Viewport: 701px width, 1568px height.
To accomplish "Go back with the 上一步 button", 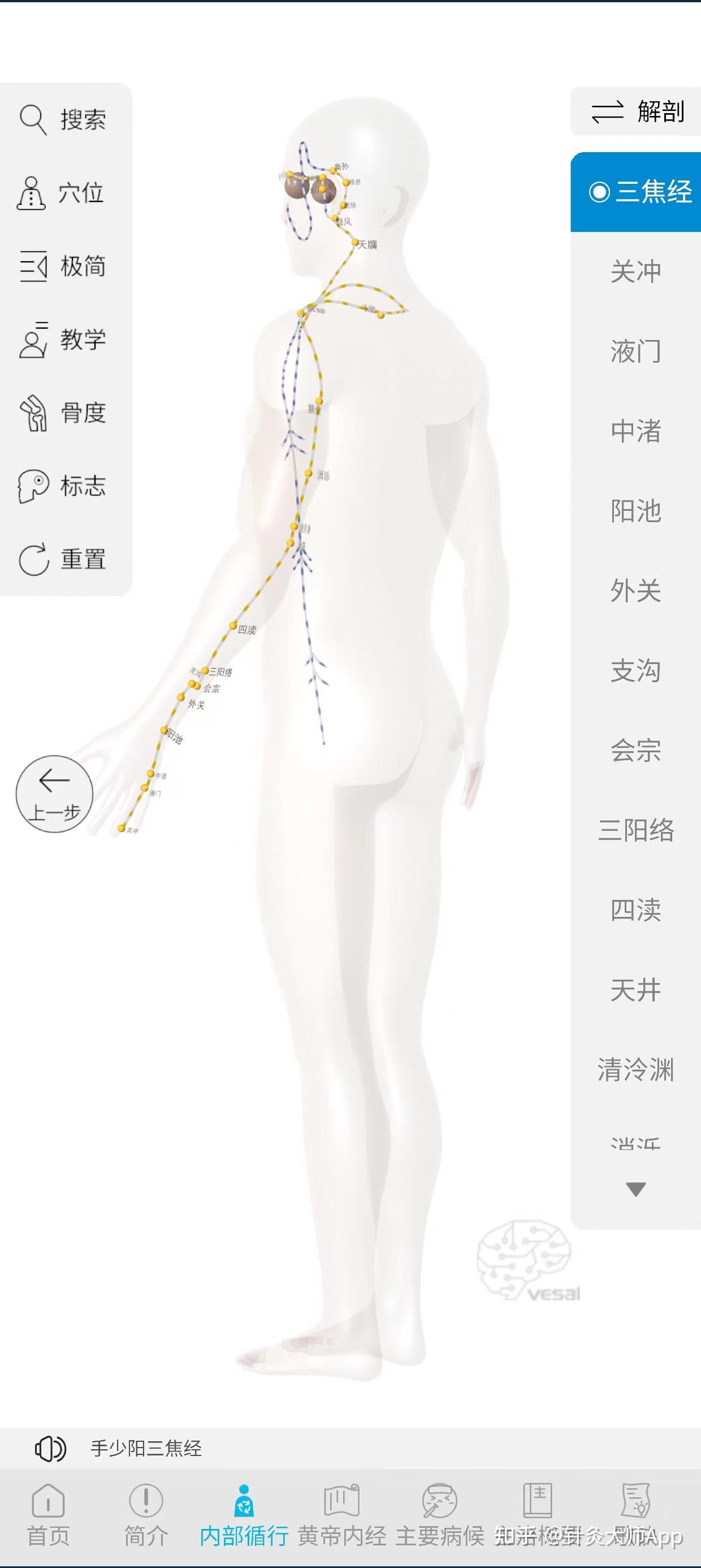I will point(54,794).
